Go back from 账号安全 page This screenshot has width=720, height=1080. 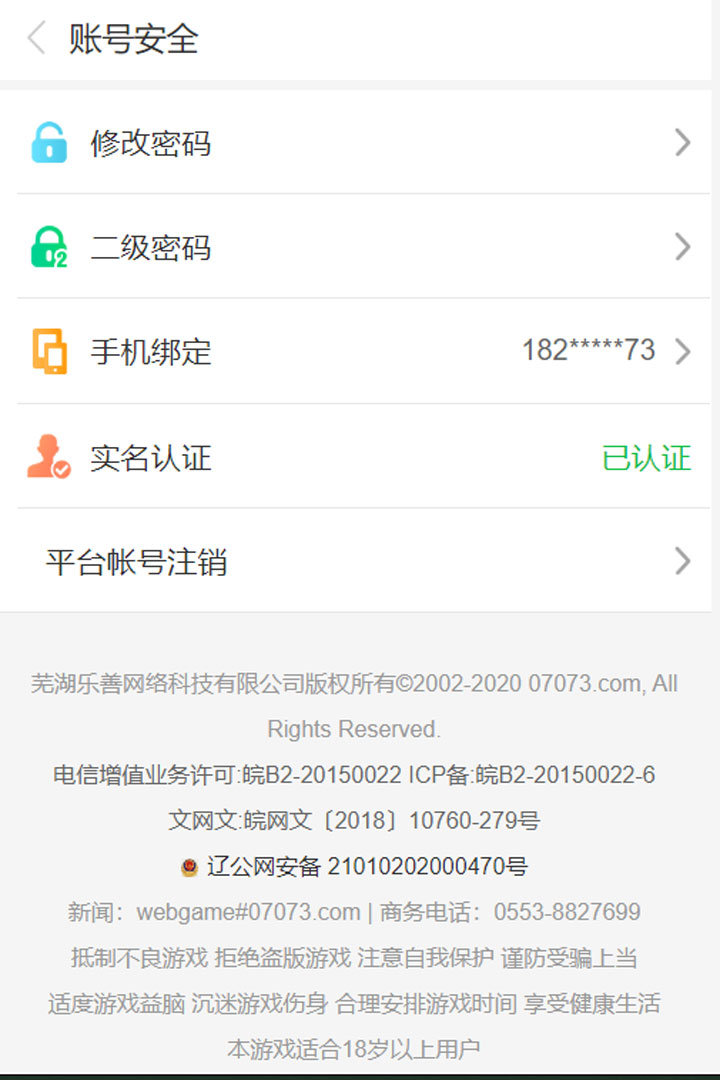pos(37,39)
